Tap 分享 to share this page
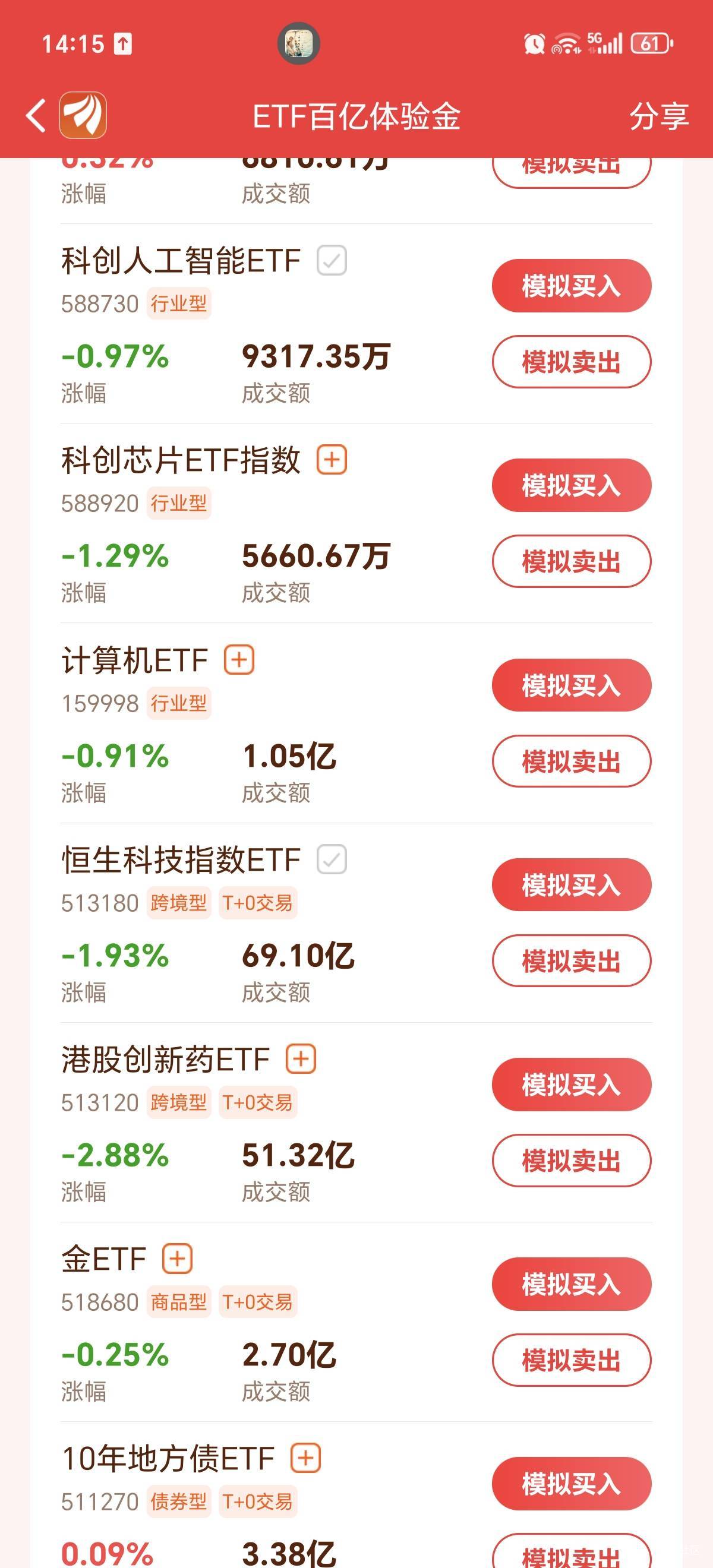Screen dimensions: 713x1568 [x=659, y=116]
